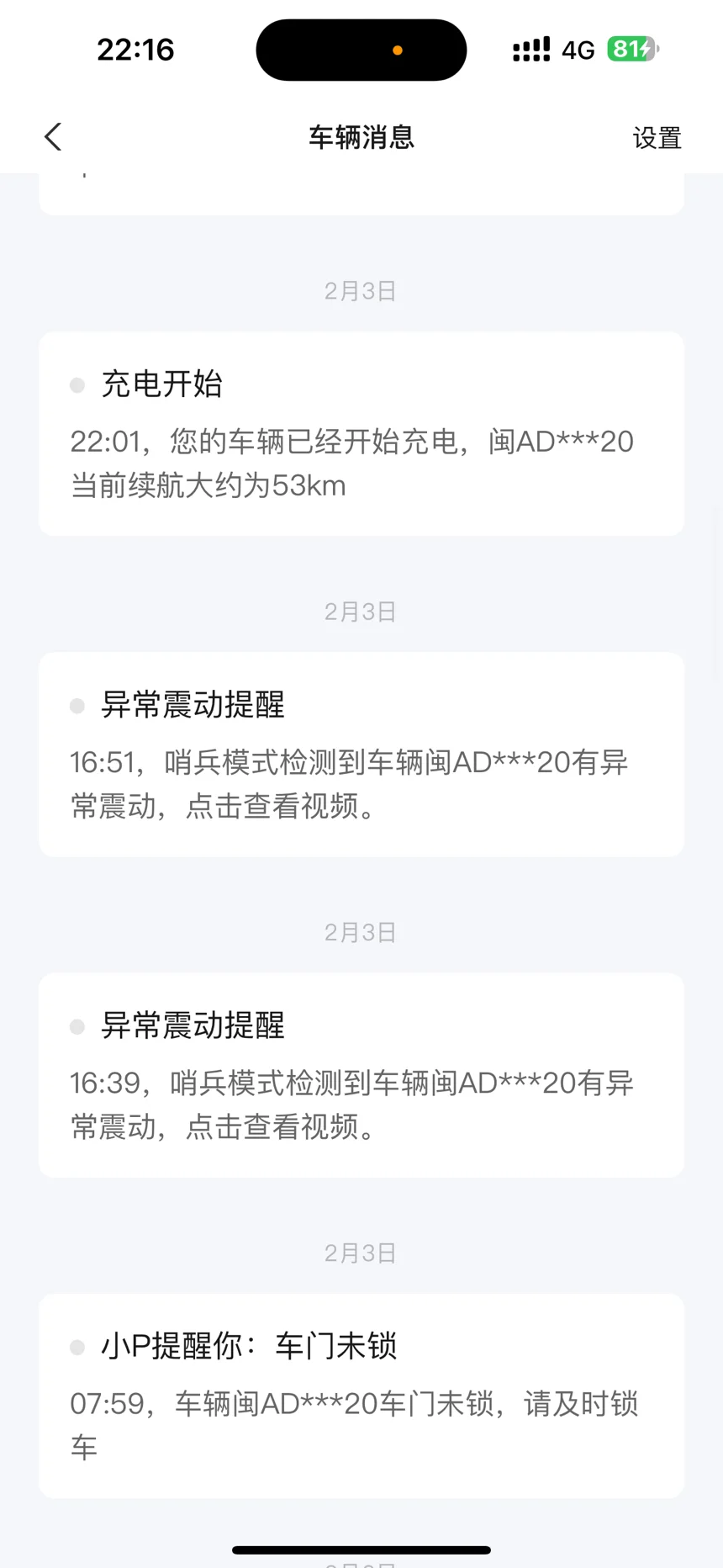Go back using the back arrow

click(53, 137)
